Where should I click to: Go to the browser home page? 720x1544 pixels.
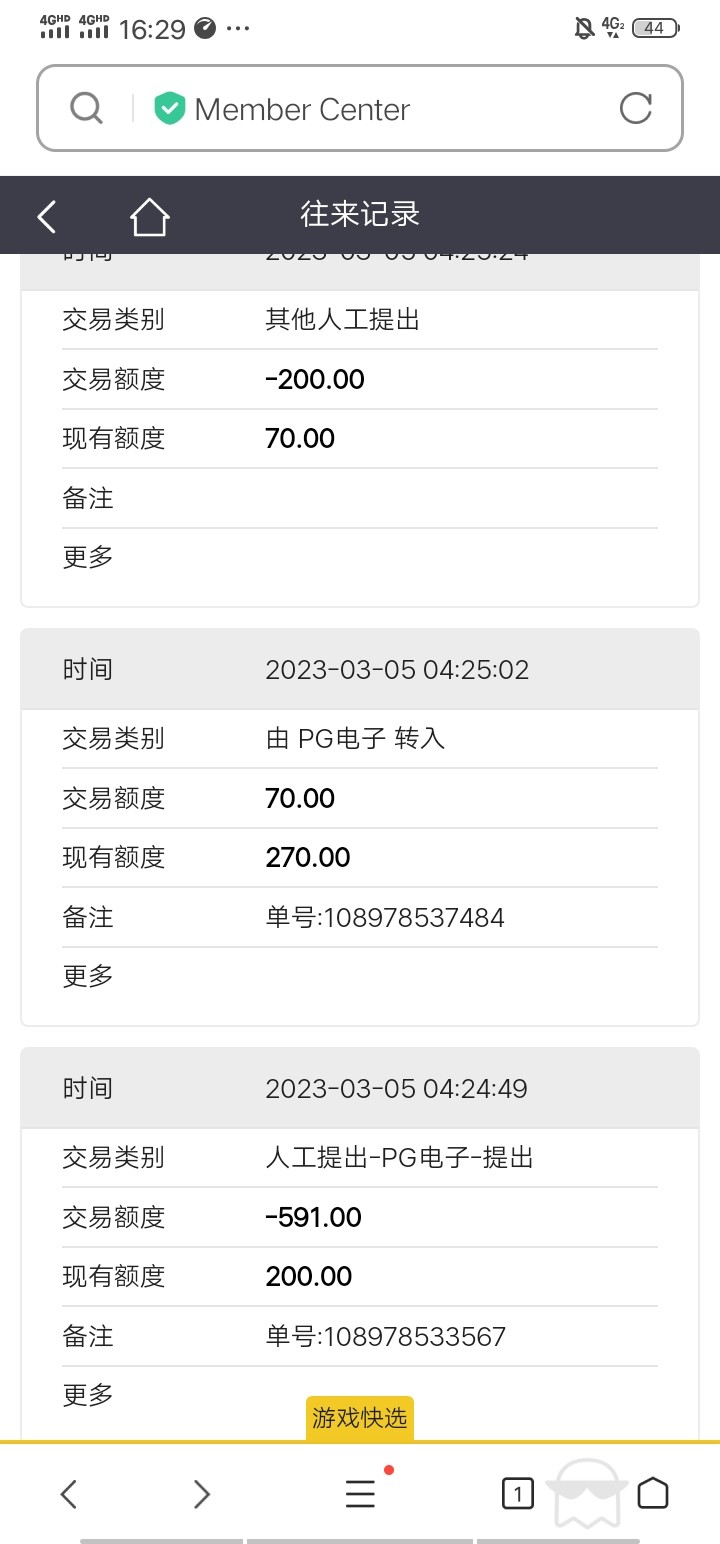[x=652, y=1493]
